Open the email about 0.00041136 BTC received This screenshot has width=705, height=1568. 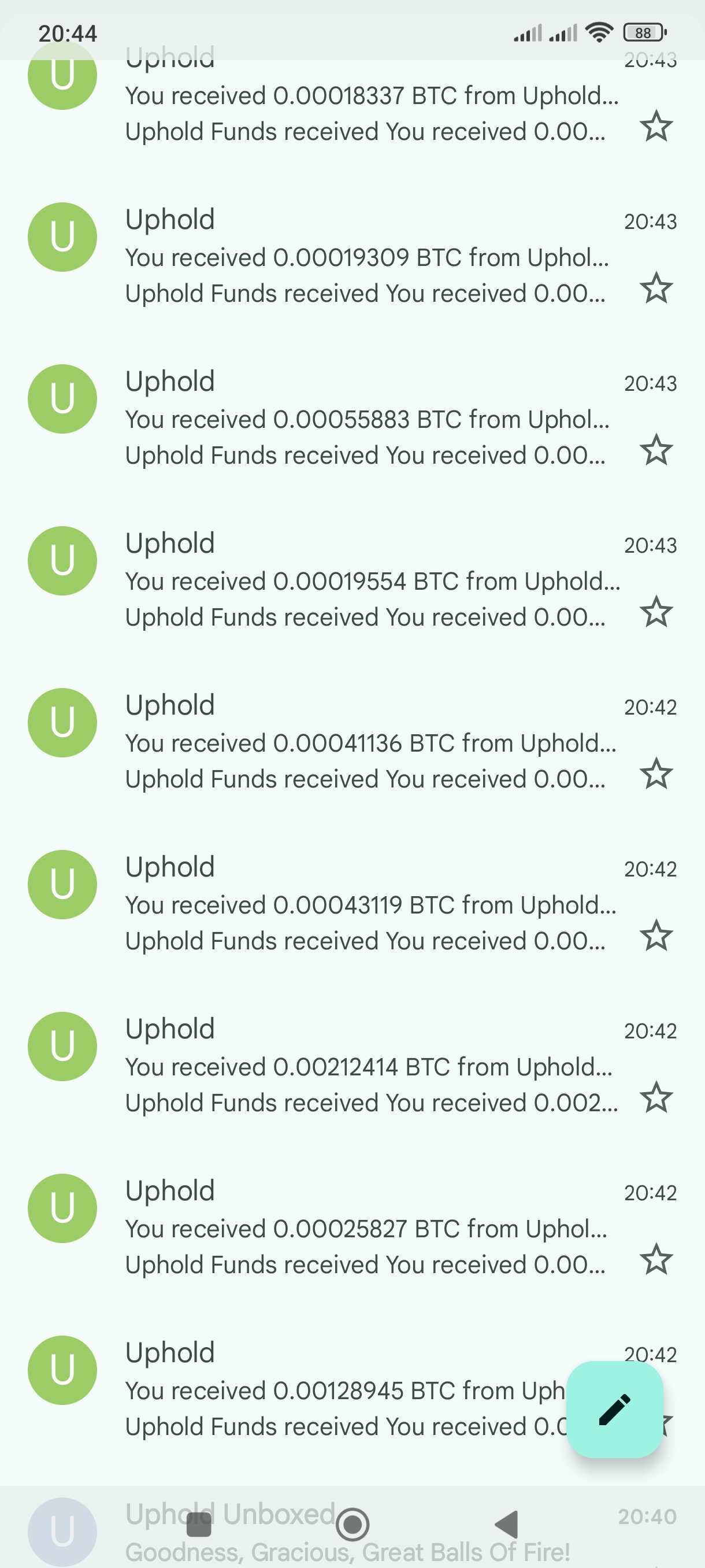(x=352, y=742)
